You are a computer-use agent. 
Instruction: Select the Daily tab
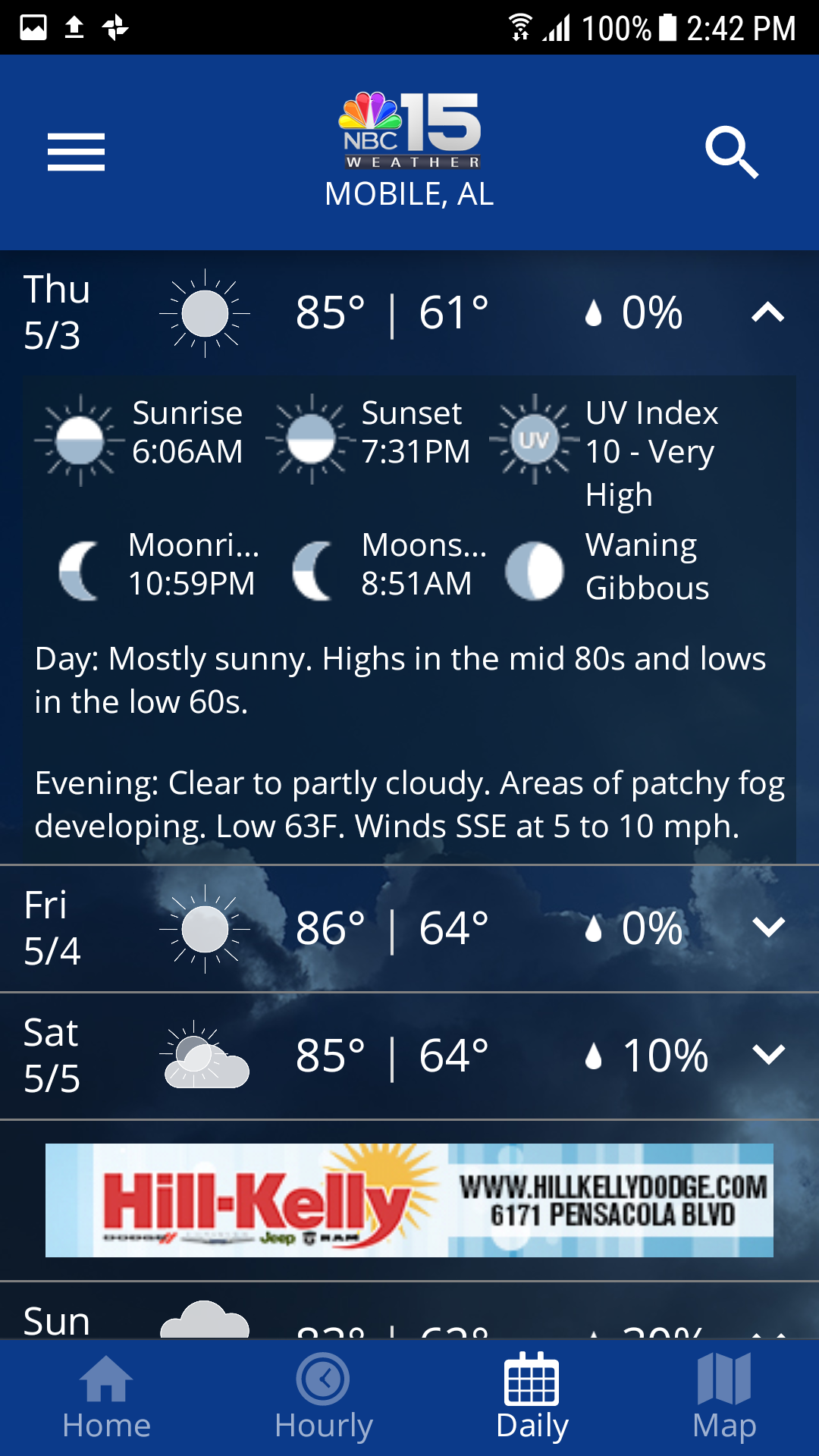(532, 1398)
